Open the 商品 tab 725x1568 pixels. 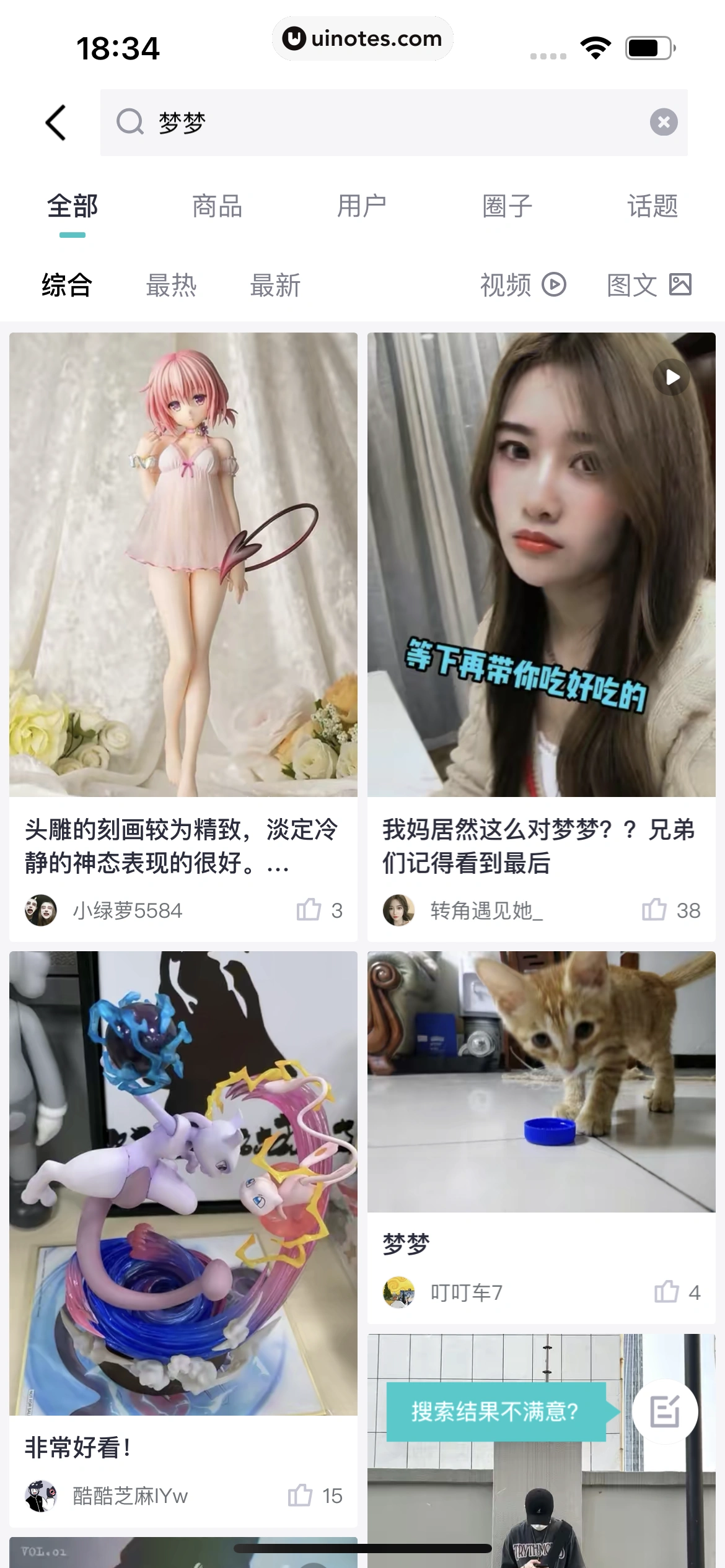coord(217,207)
